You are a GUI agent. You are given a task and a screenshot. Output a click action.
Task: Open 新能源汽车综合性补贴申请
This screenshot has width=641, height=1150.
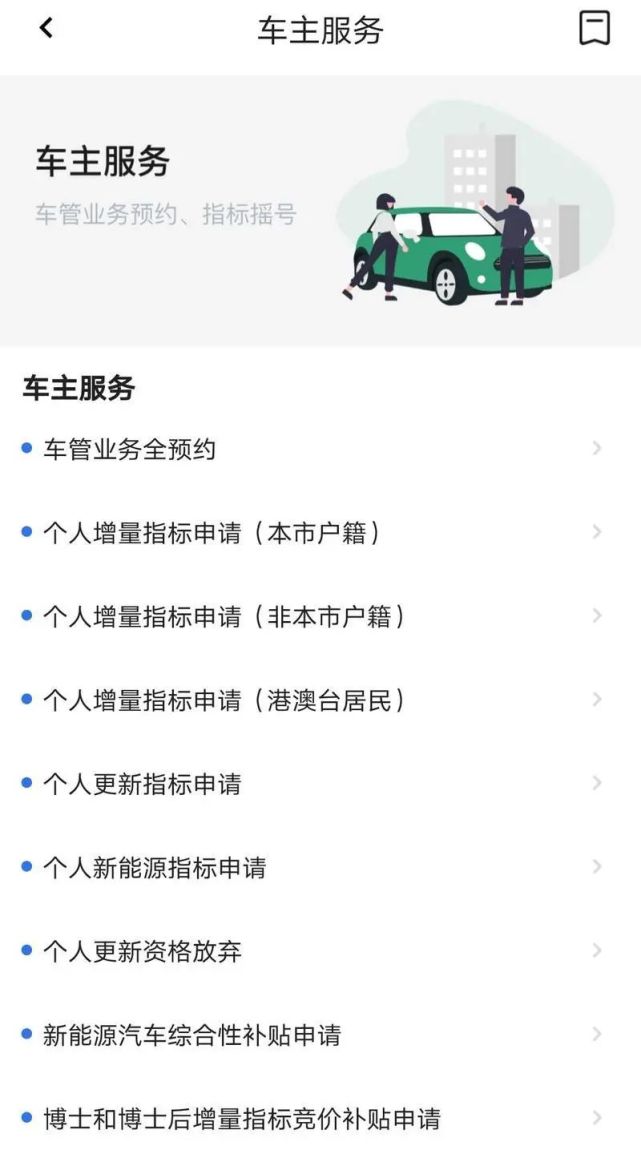coord(192,1035)
